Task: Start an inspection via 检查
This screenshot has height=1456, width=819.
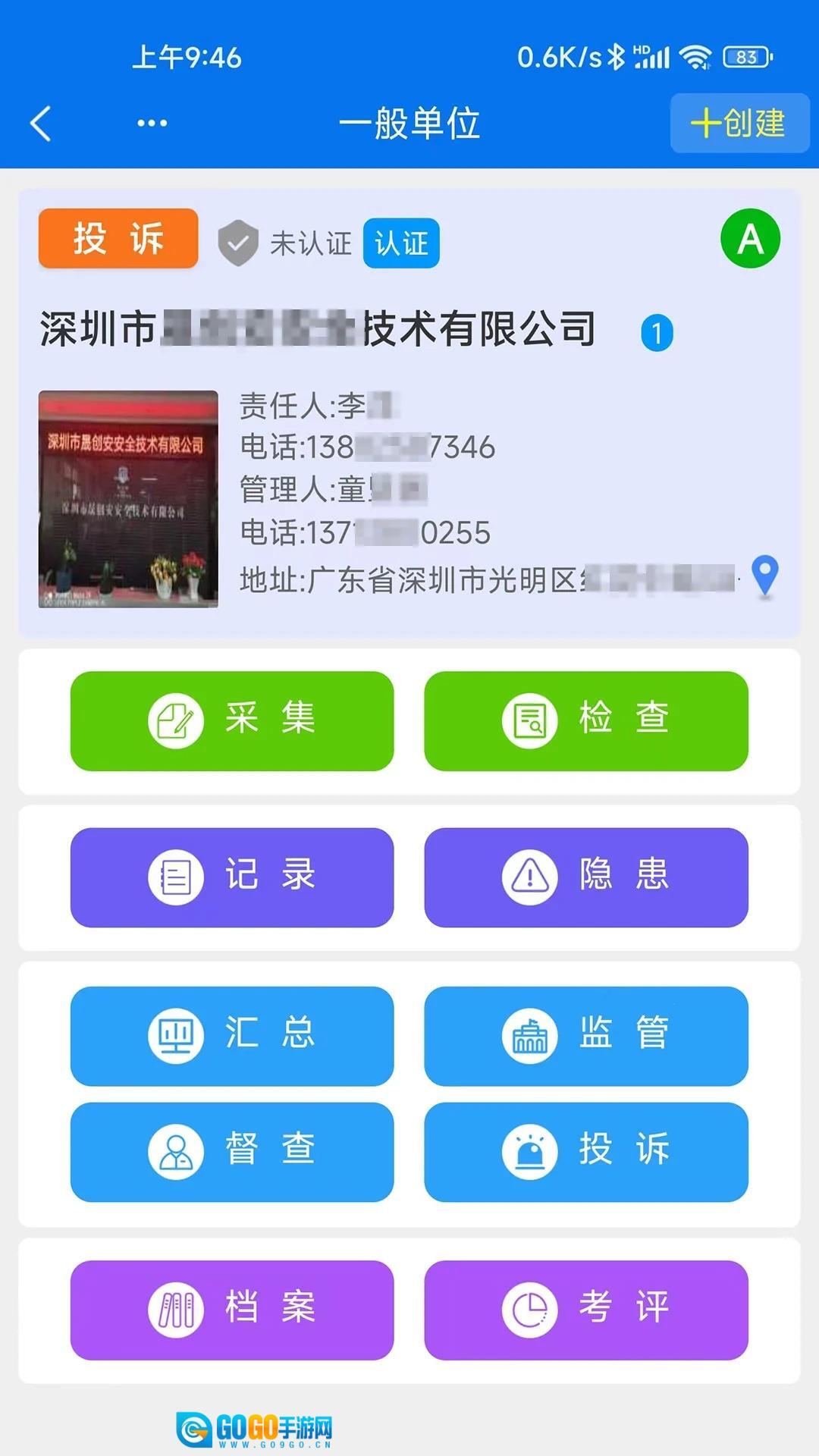Action: [x=585, y=720]
